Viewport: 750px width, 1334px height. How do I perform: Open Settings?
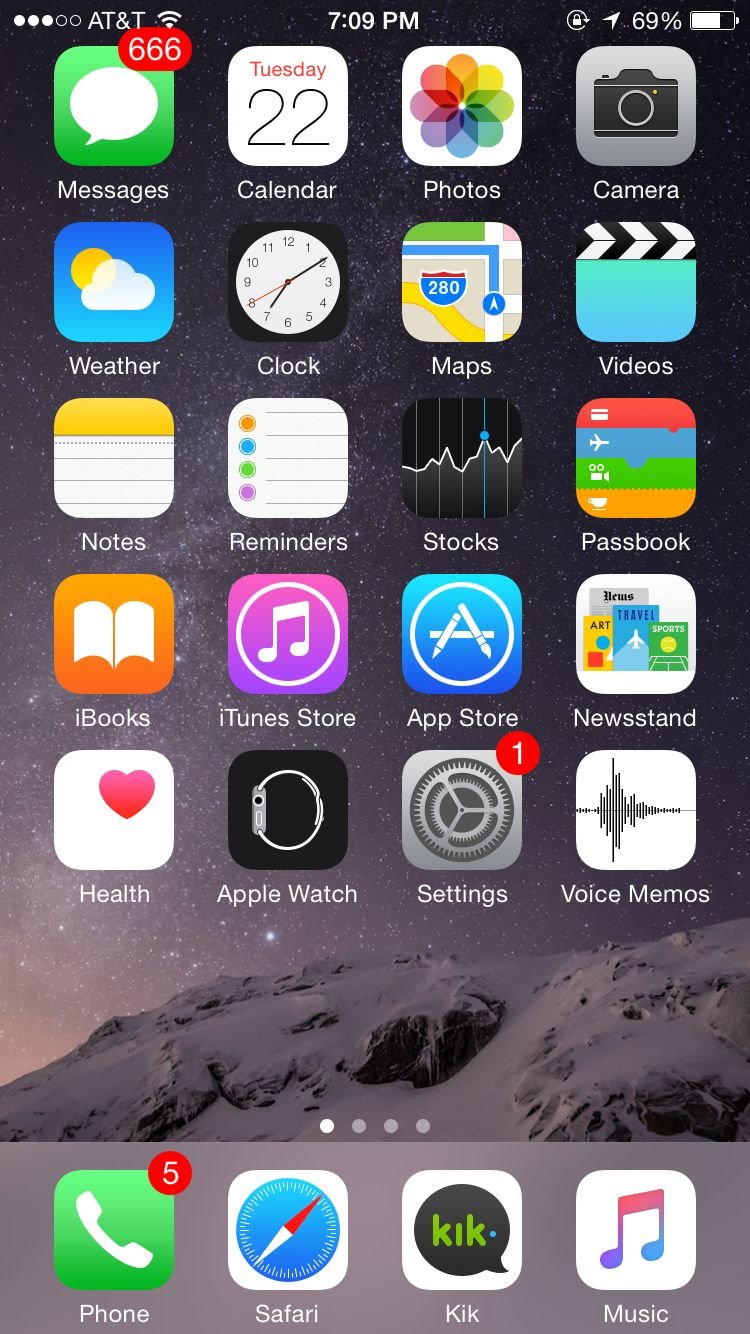point(462,810)
